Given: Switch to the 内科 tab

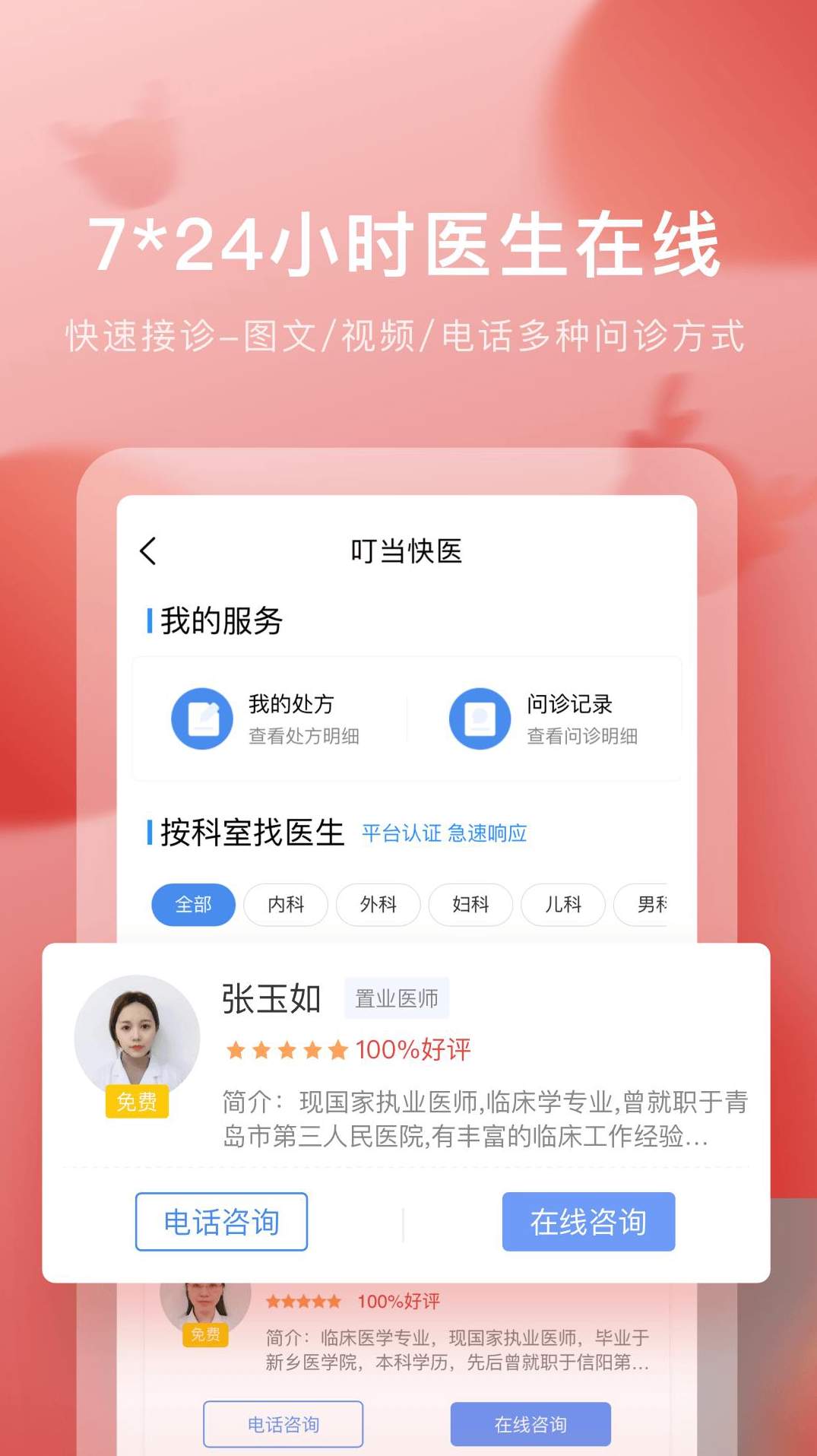Looking at the screenshot, I should [x=286, y=906].
